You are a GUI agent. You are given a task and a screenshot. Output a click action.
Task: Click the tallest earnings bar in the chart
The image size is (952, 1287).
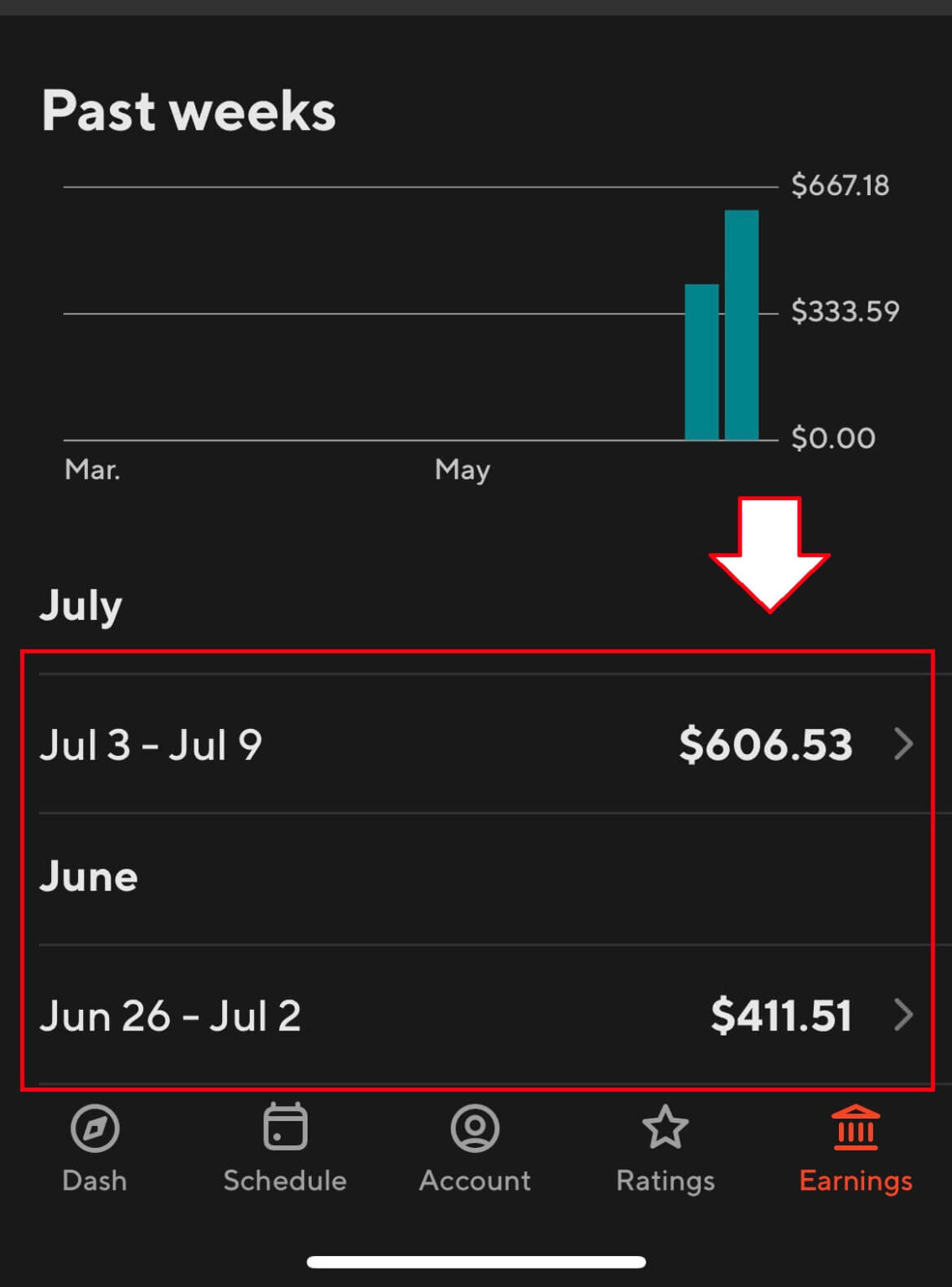[x=741, y=323]
